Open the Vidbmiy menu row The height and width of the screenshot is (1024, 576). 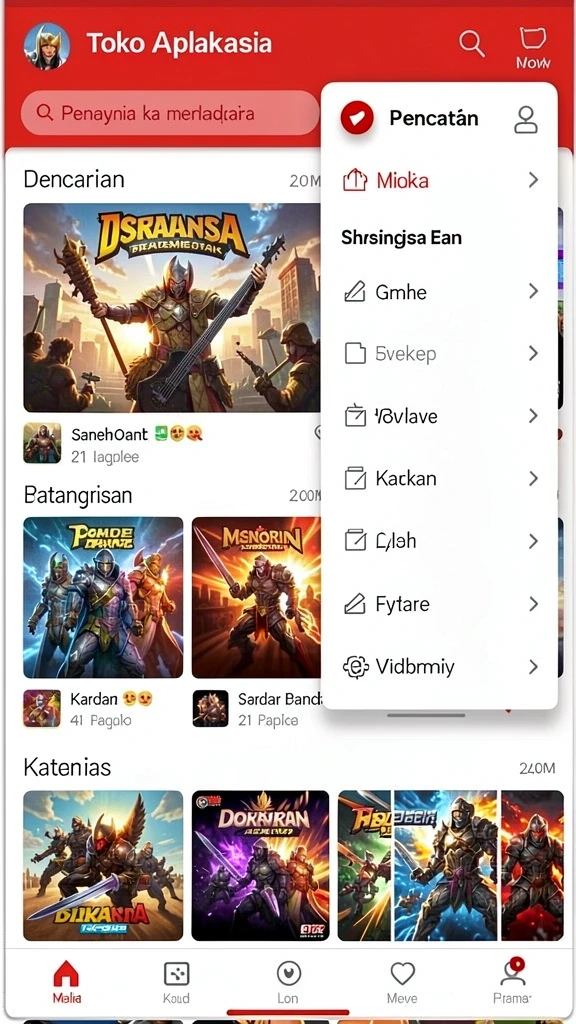(x=440, y=667)
